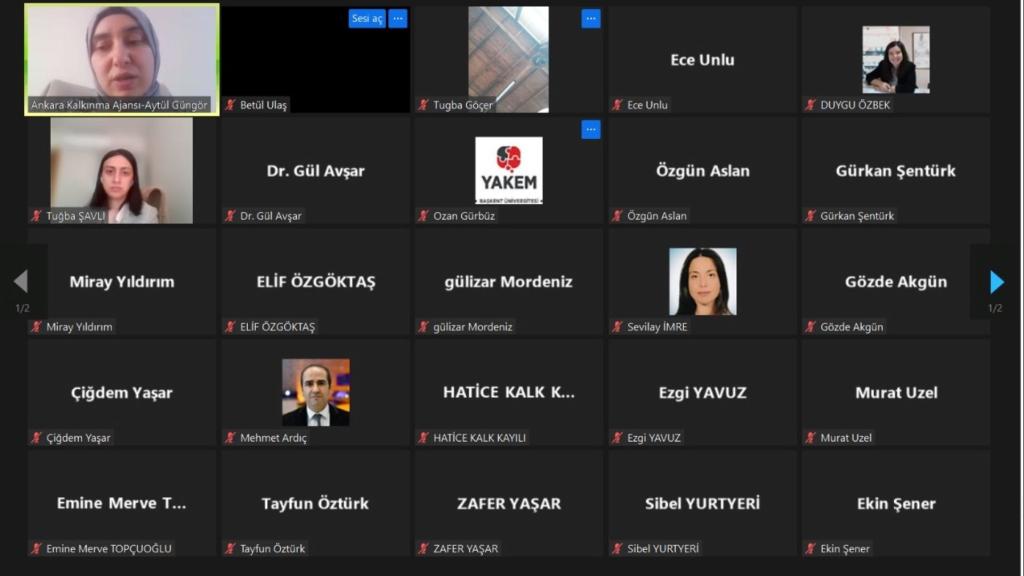The height and width of the screenshot is (576, 1024).
Task: Open more options on Ozan Gürbüz's tile
Action: pos(591,129)
